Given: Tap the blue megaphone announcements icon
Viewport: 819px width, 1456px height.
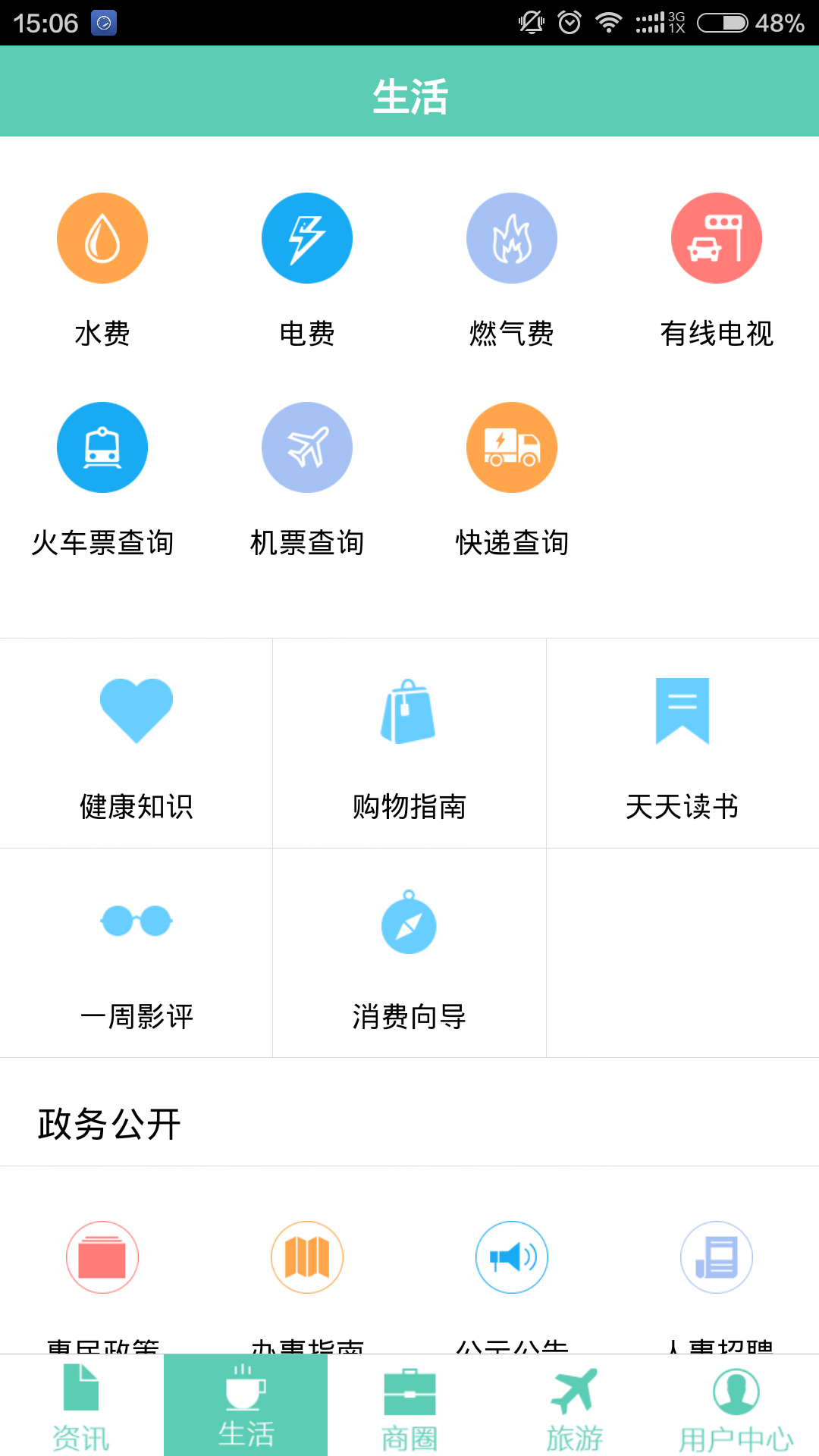Looking at the screenshot, I should [512, 1257].
